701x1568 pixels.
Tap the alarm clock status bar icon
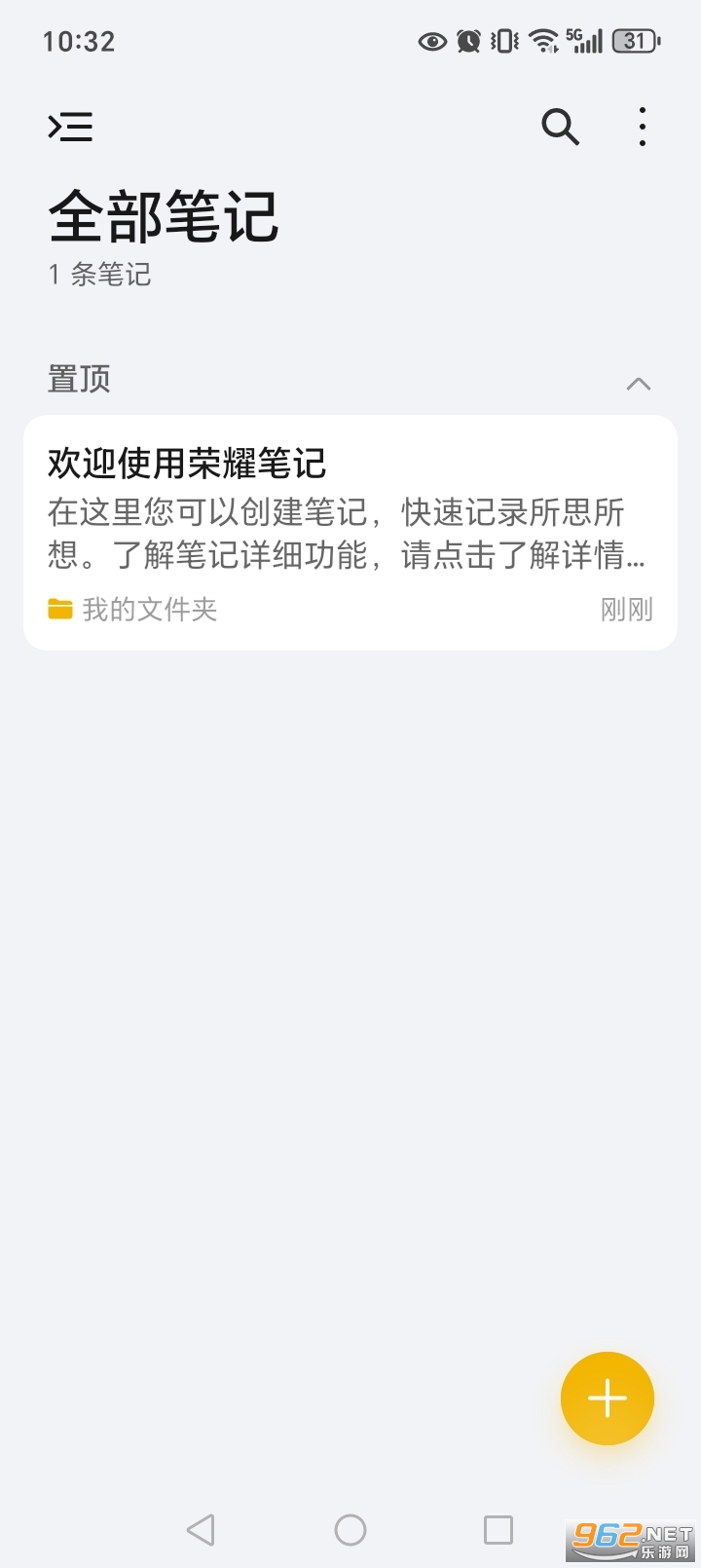(x=468, y=41)
